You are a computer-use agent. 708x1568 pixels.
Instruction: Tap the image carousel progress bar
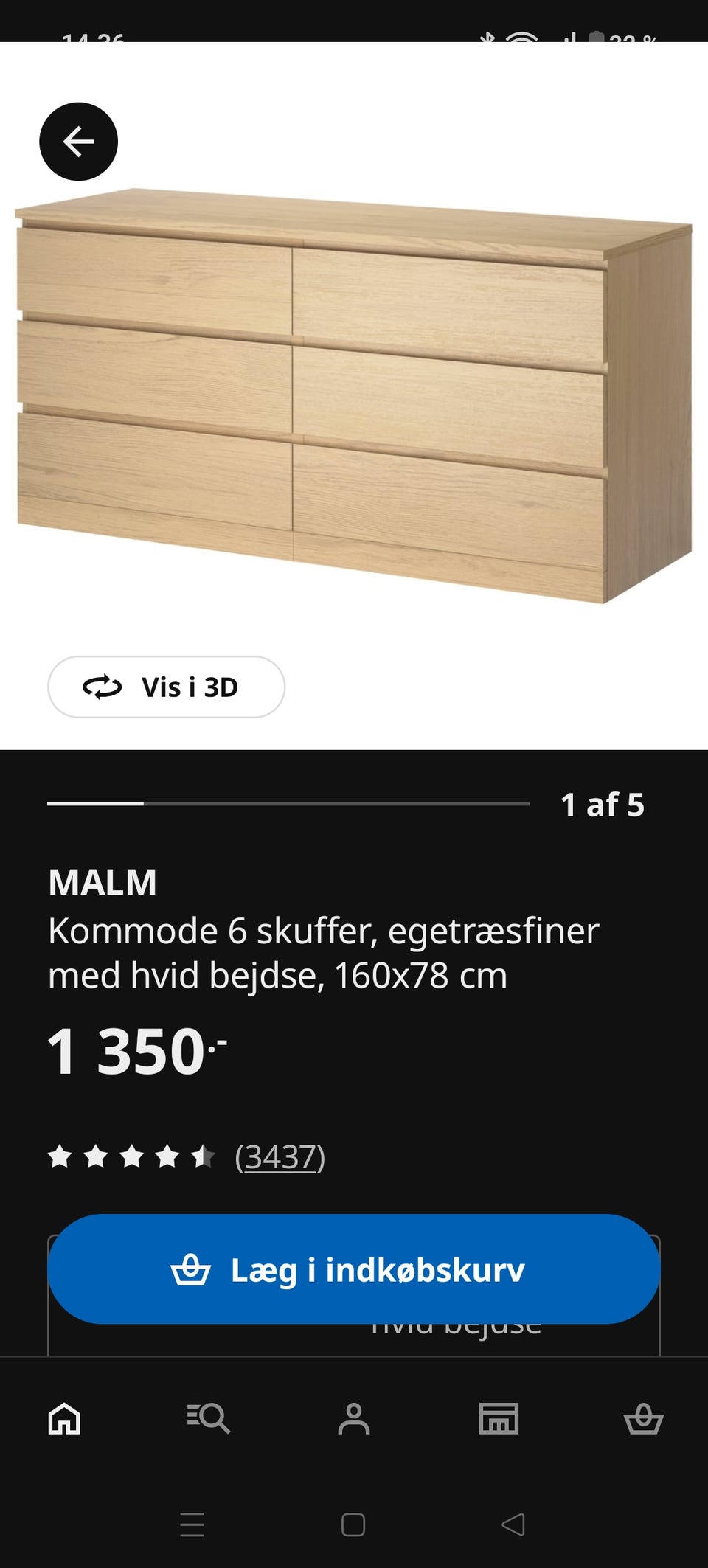289,804
